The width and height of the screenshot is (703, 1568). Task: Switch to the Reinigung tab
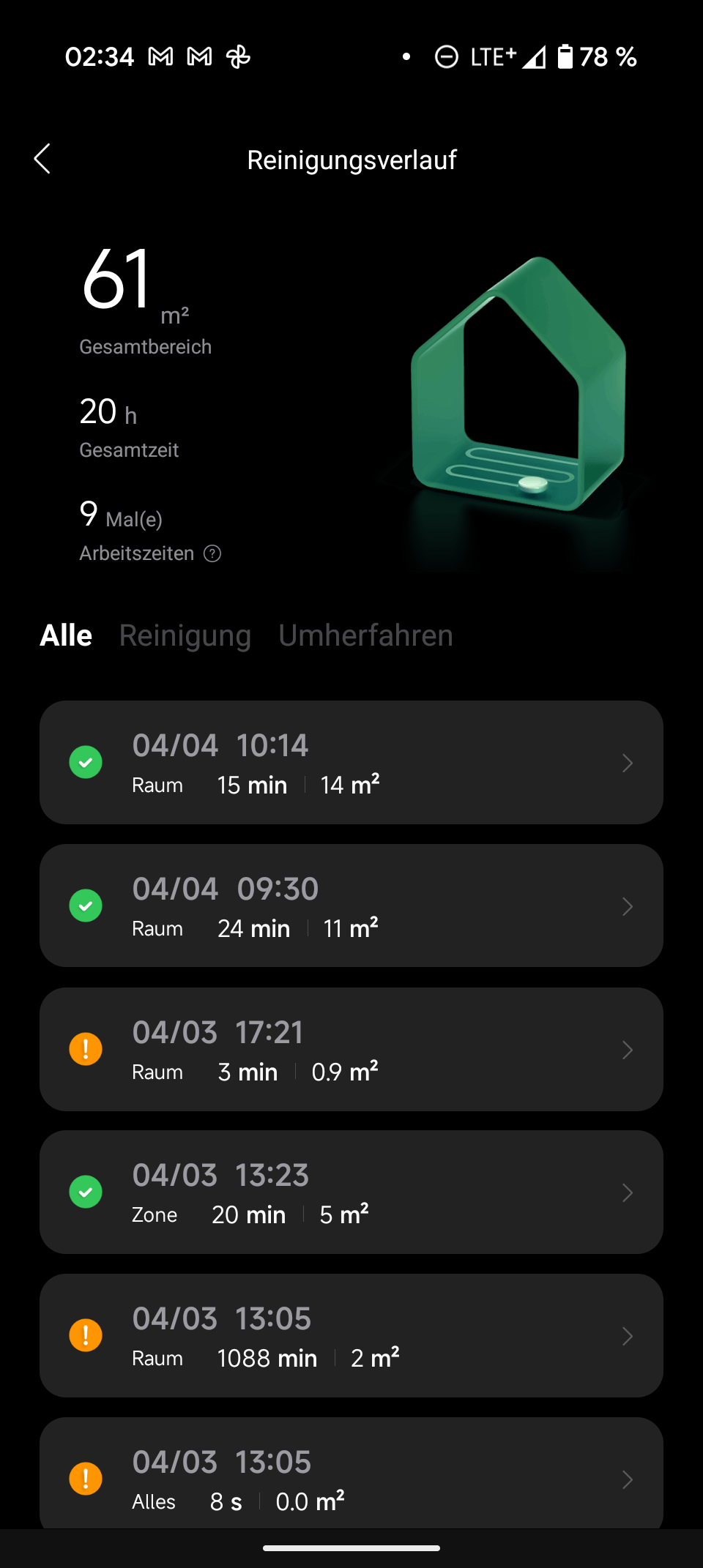click(x=185, y=635)
